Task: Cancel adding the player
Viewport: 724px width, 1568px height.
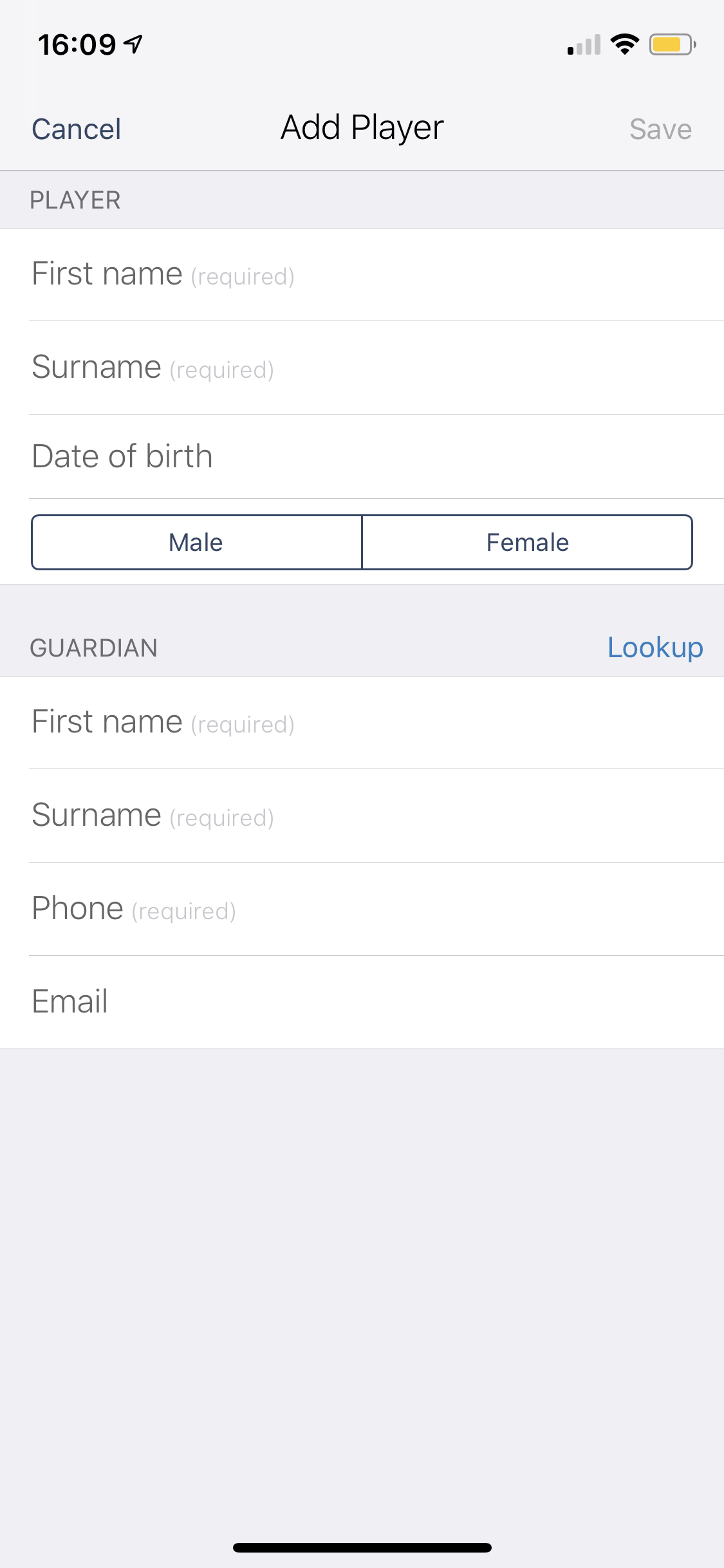Action: tap(76, 129)
